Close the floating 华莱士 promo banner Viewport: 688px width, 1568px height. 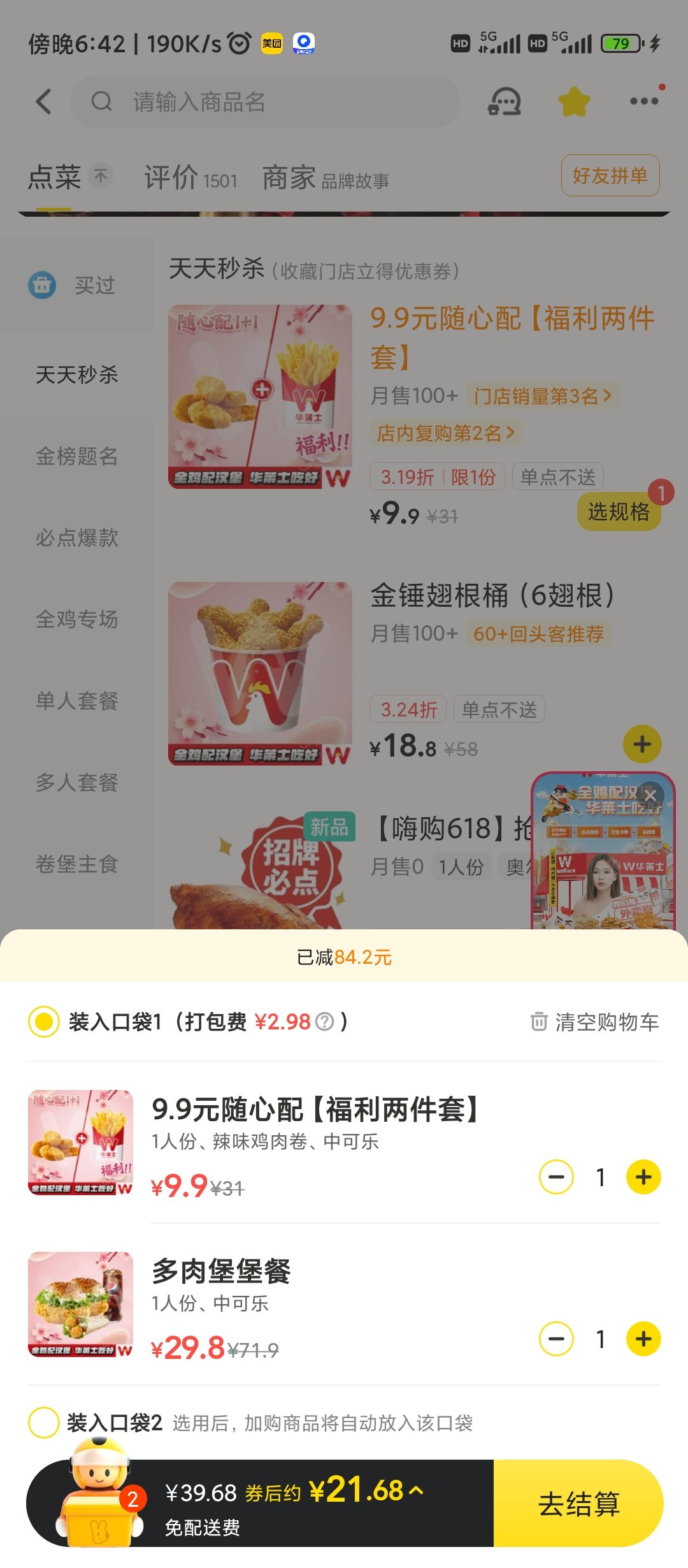click(650, 795)
